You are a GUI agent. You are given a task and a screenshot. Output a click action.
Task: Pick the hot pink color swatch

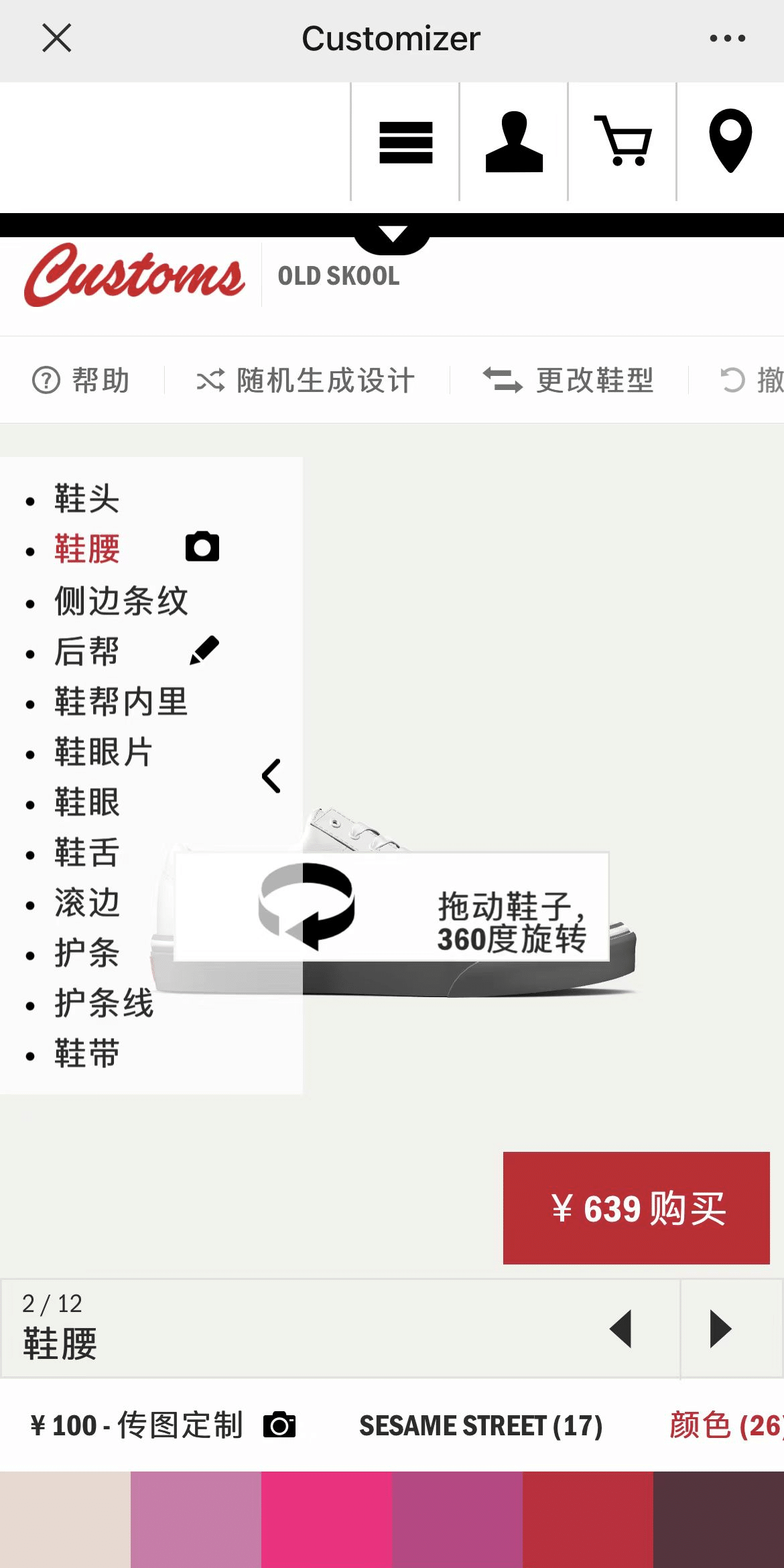pyautogui.click(x=326, y=1519)
